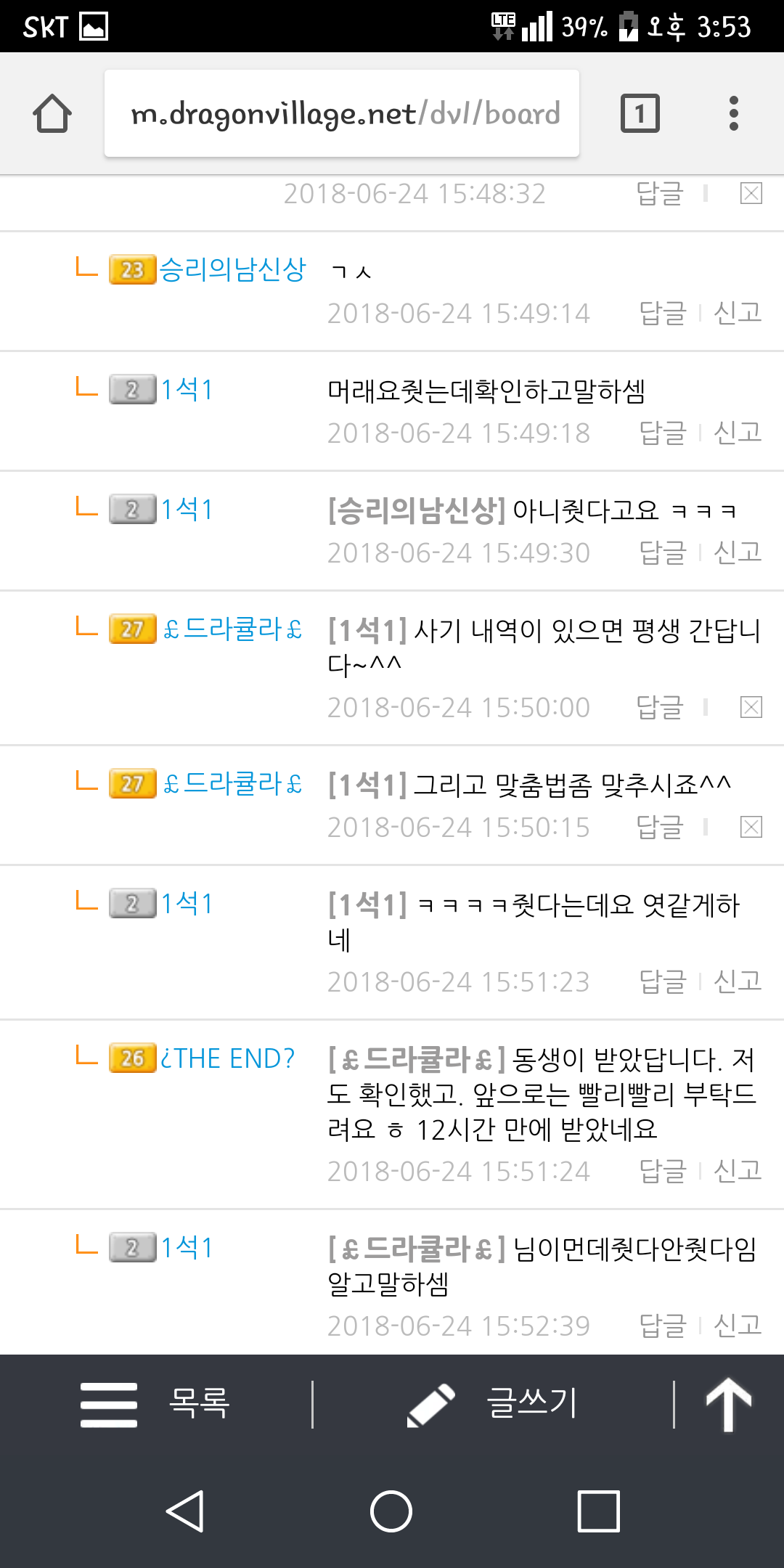Report the comment posted at 15:49:14
Viewport: 784px width, 1568px height.
(x=738, y=313)
